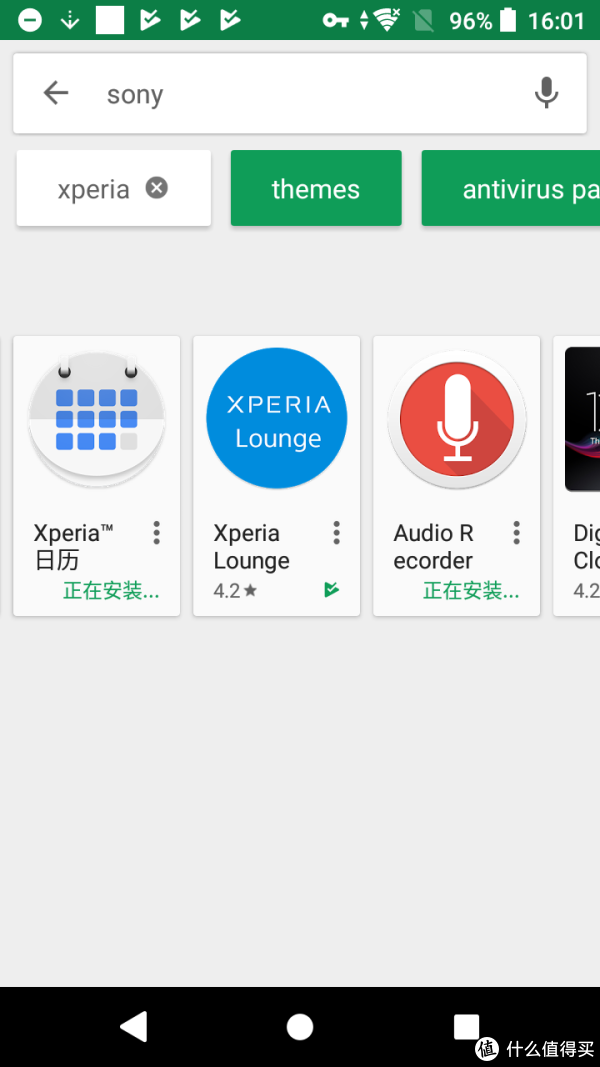Open overflow menu for Xperia 日历
The width and height of the screenshot is (600, 1067).
click(156, 533)
